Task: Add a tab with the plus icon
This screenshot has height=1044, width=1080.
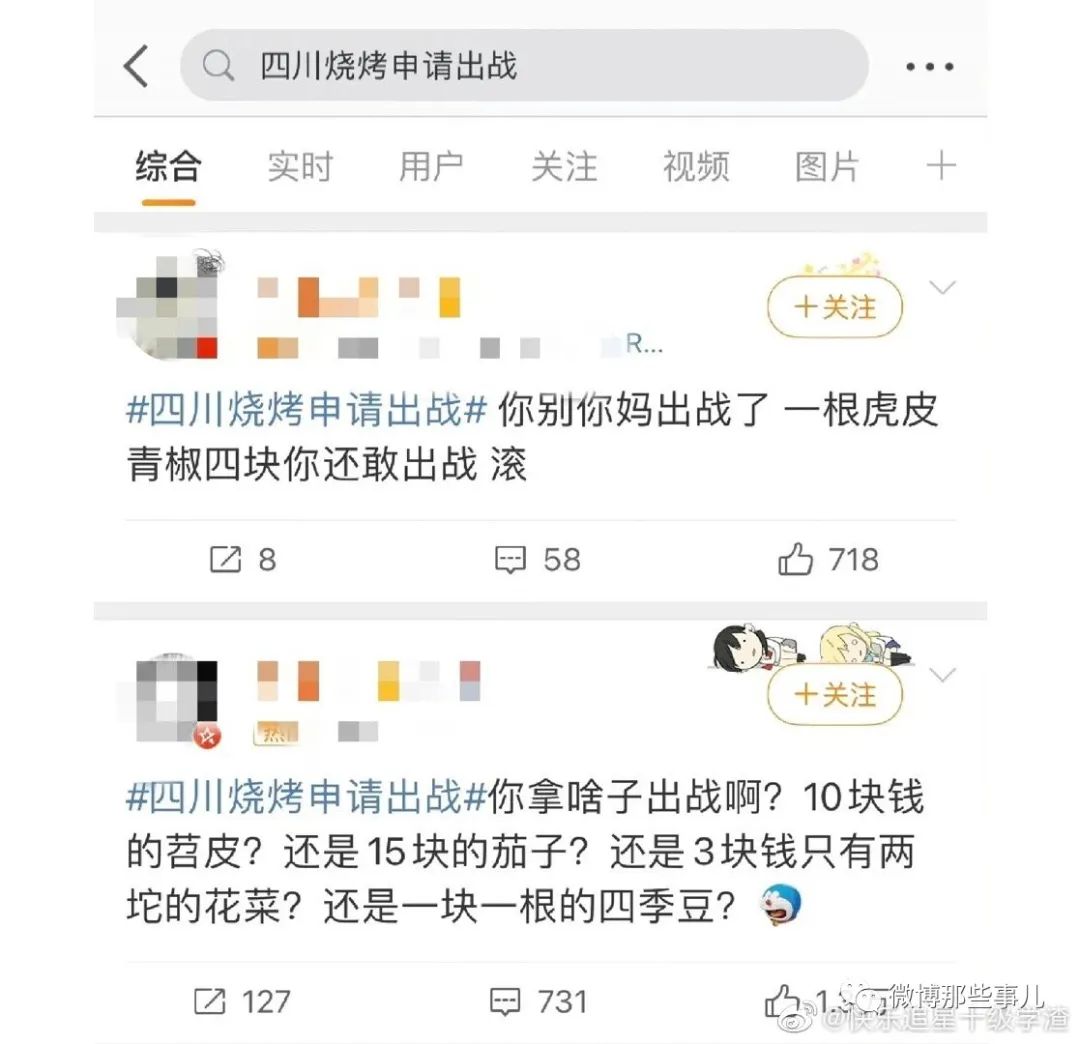Action: pos(940,166)
